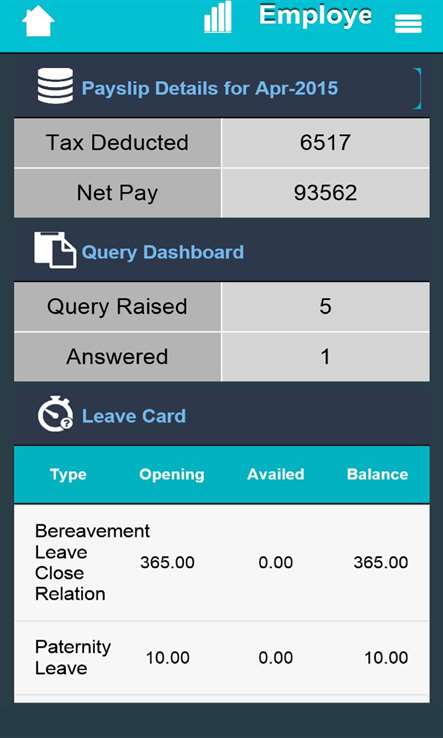This screenshot has height=738, width=443.
Task: Open the Query Dashboard section
Action: 163,252
